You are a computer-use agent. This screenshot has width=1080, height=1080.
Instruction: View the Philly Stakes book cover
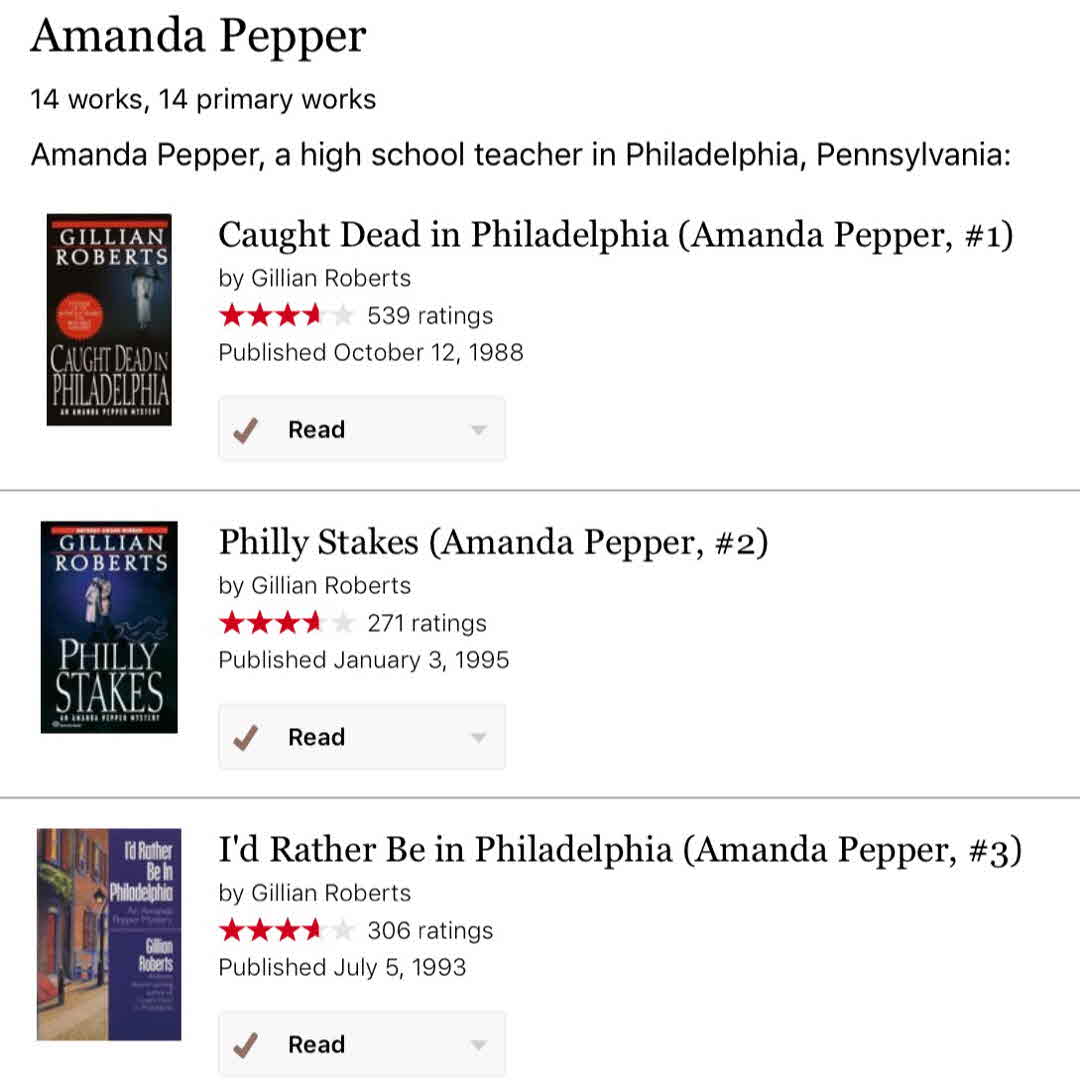(x=109, y=627)
